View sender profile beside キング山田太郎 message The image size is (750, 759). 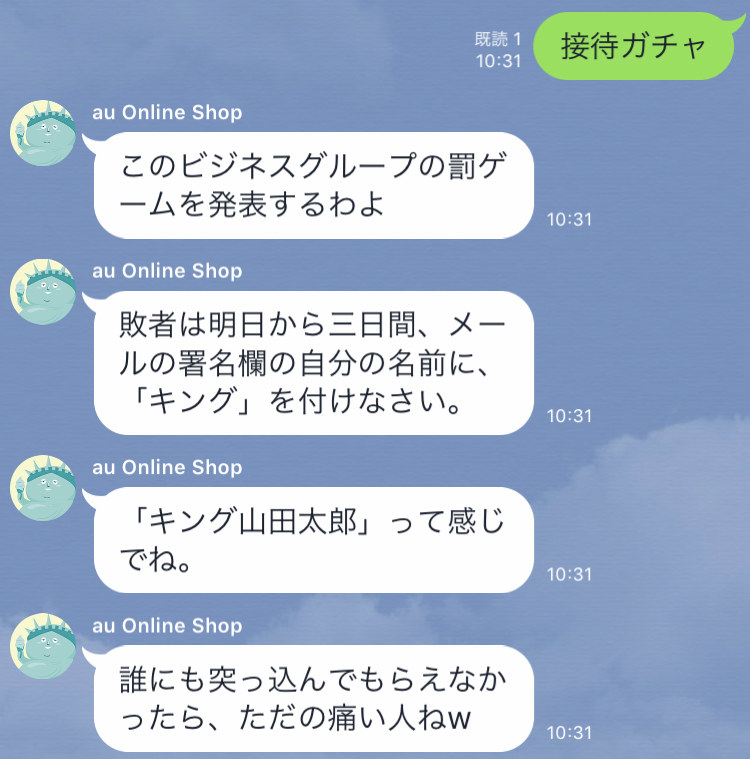coord(42,488)
